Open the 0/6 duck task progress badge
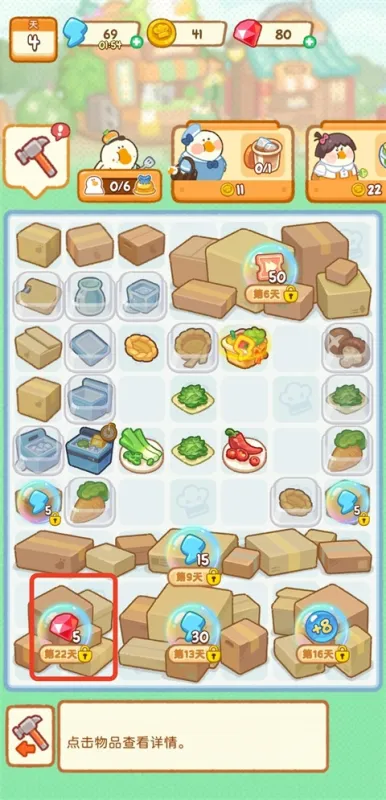This screenshot has width=386, height=800. pyautogui.click(x=120, y=186)
